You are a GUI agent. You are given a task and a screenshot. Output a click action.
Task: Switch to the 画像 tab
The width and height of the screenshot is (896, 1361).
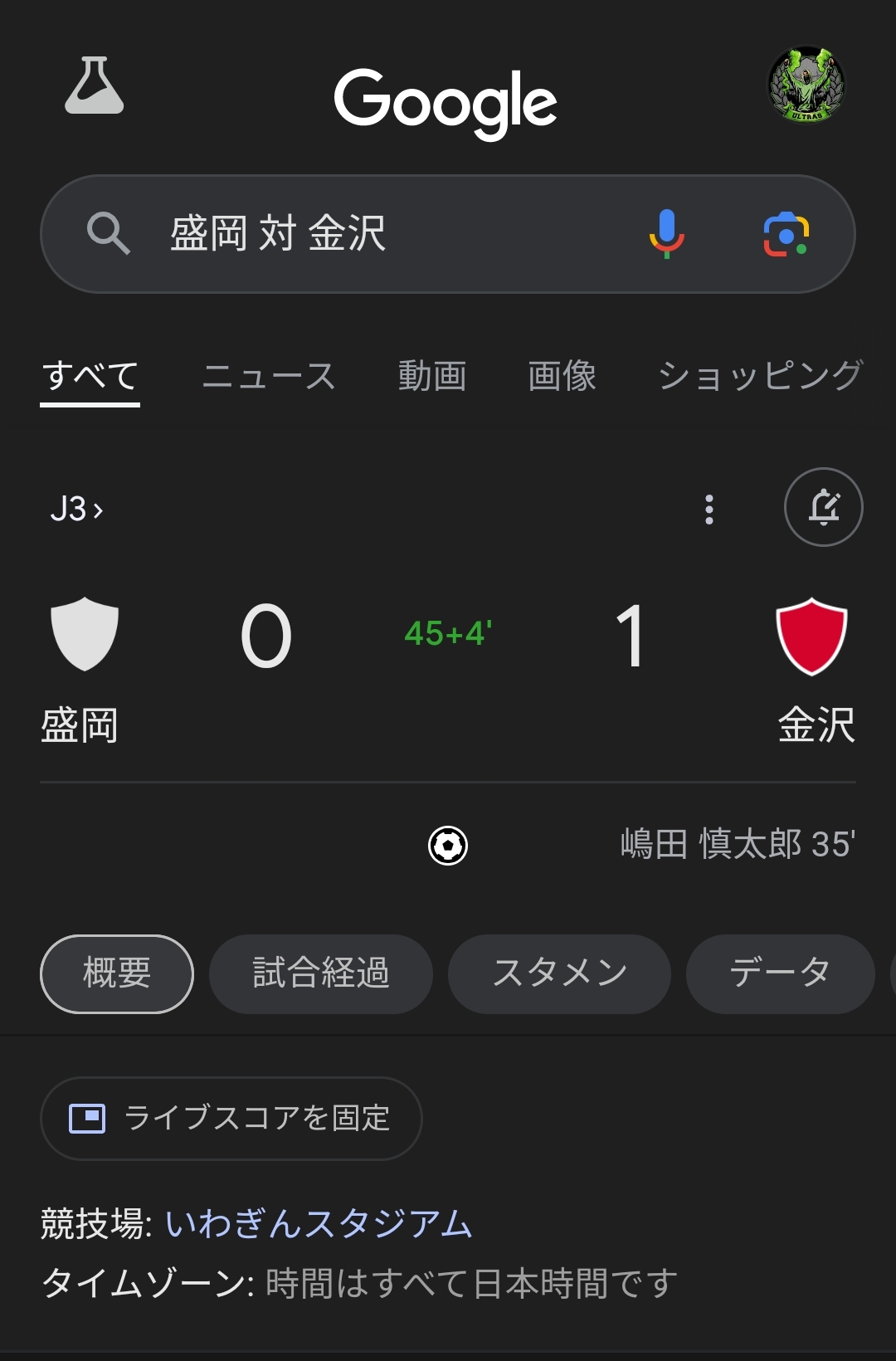562,376
